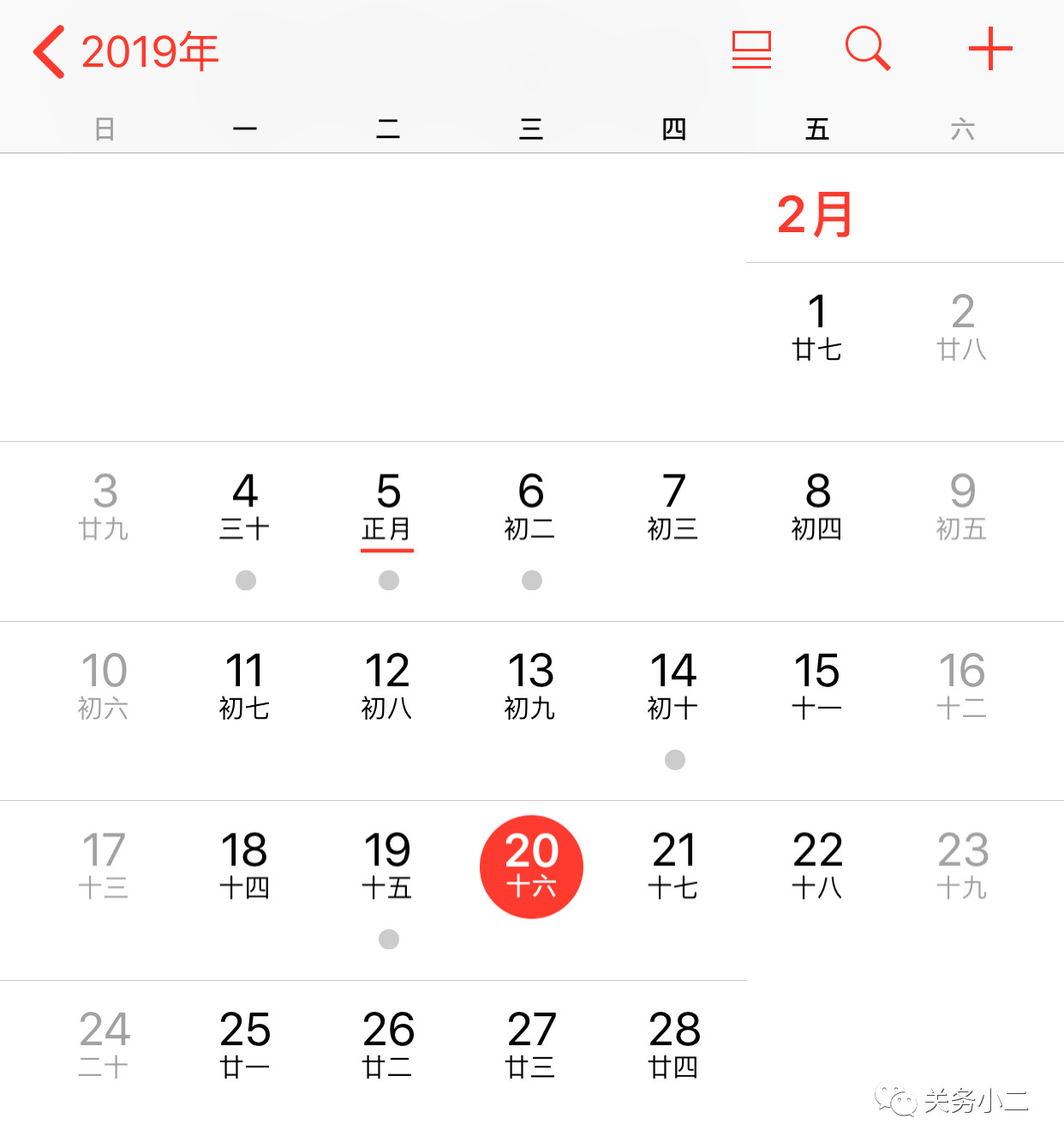This screenshot has width=1064, height=1148.
Task: Select February 15 (十一)
Action: tap(817, 685)
